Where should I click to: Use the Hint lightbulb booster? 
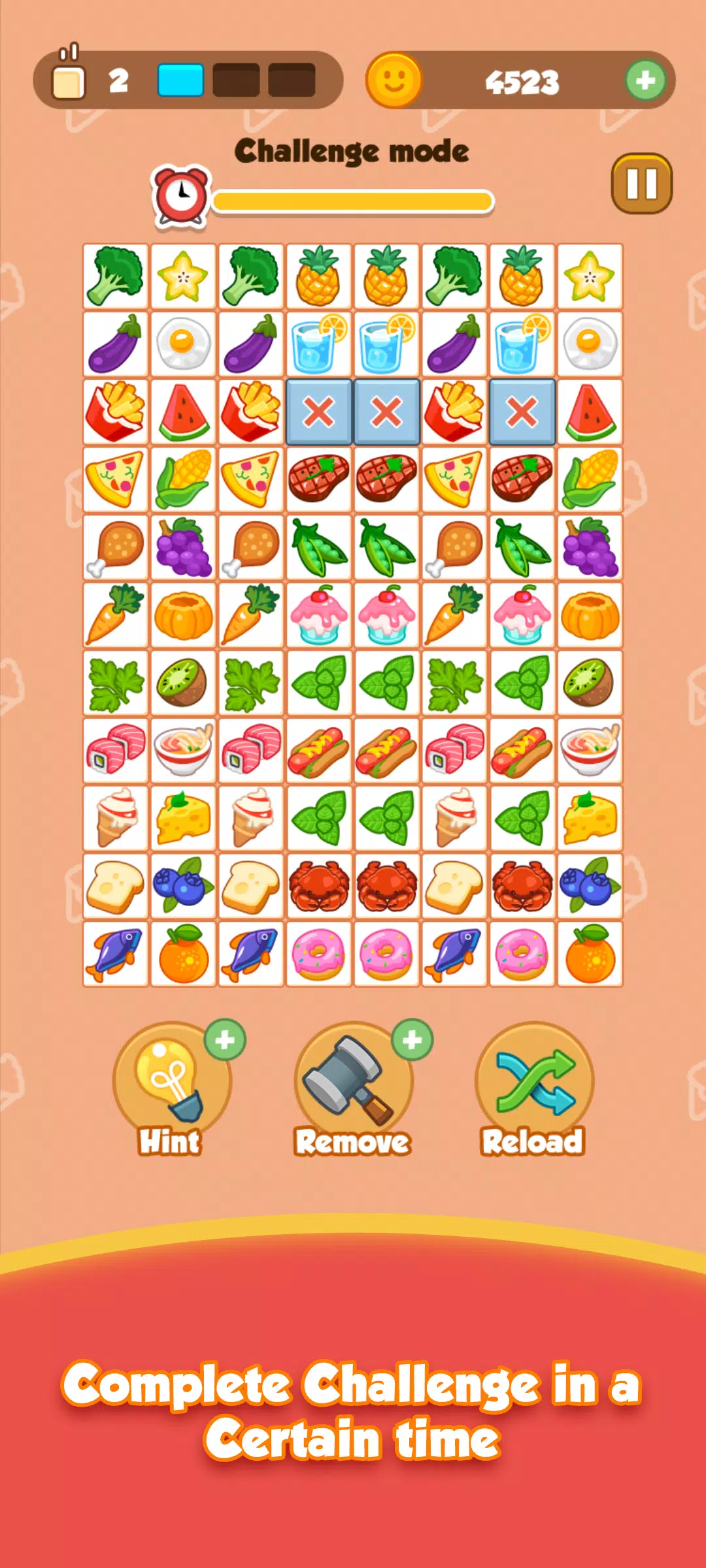click(x=171, y=1081)
